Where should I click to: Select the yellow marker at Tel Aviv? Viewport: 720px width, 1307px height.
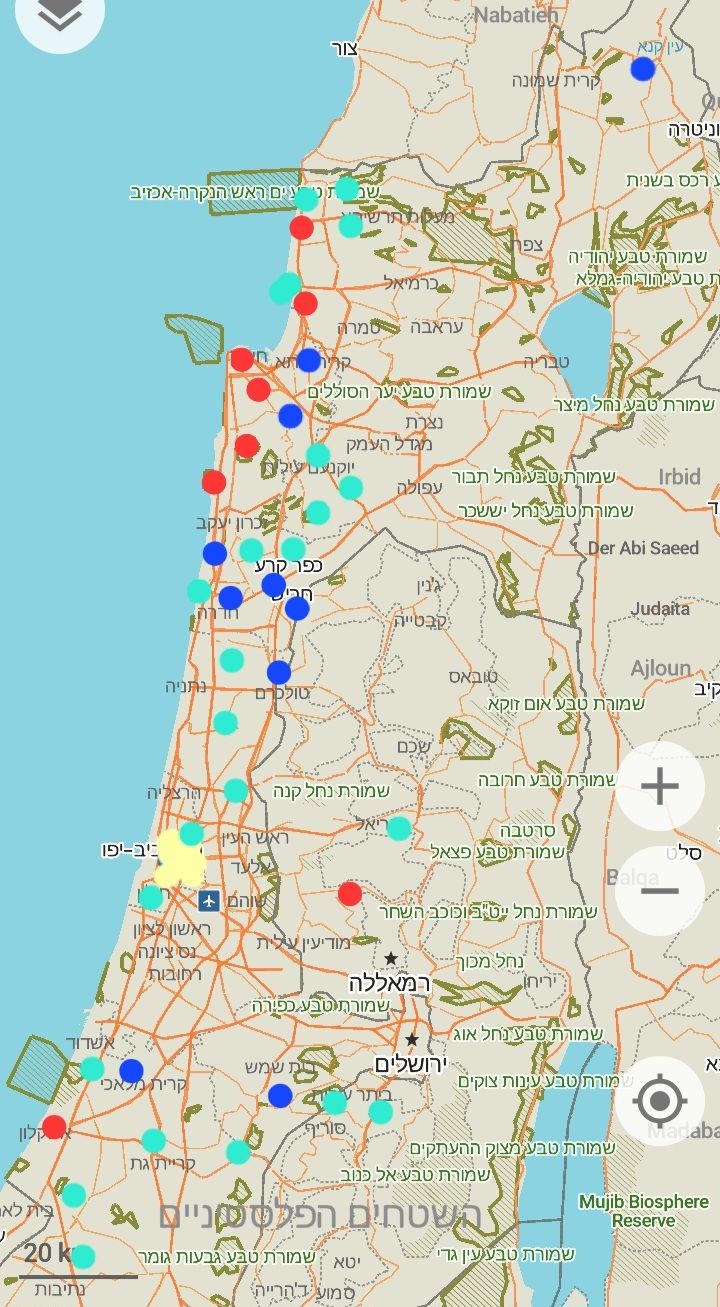tap(180, 859)
